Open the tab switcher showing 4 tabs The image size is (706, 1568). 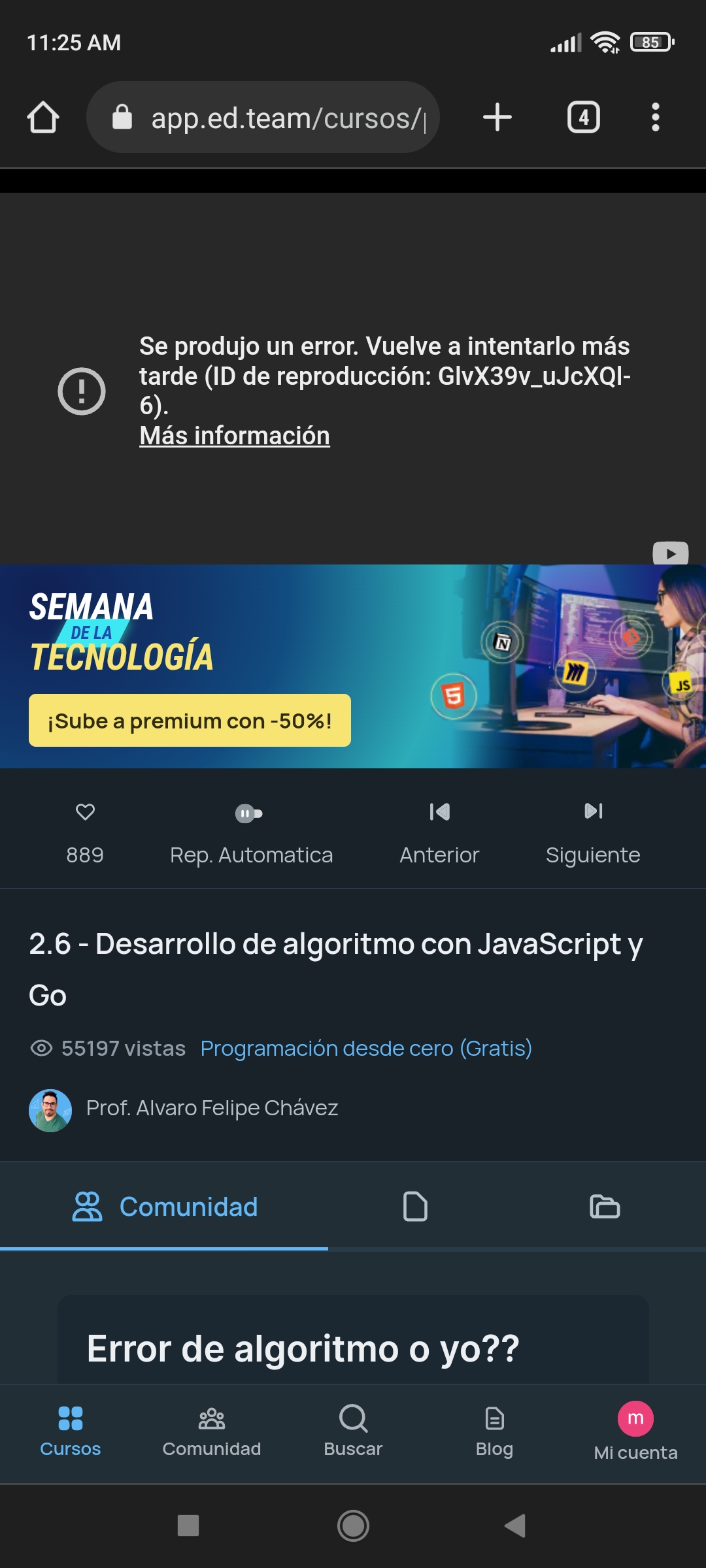[582, 117]
